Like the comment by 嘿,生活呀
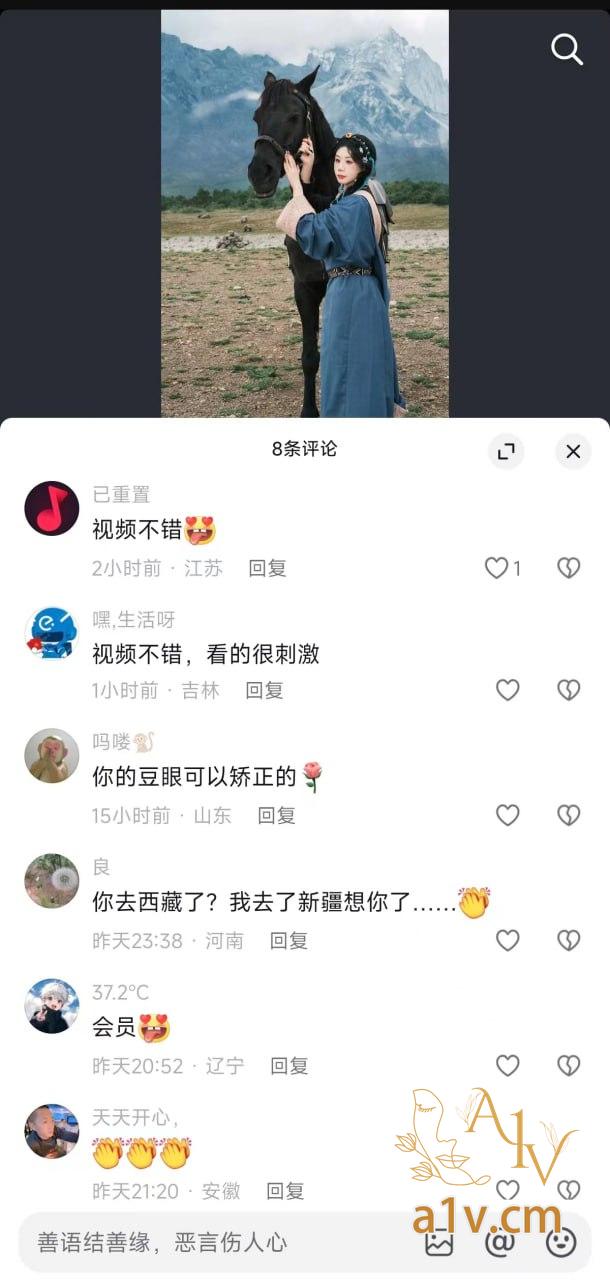This screenshot has height=1280, width=610. click(x=508, y=690)
